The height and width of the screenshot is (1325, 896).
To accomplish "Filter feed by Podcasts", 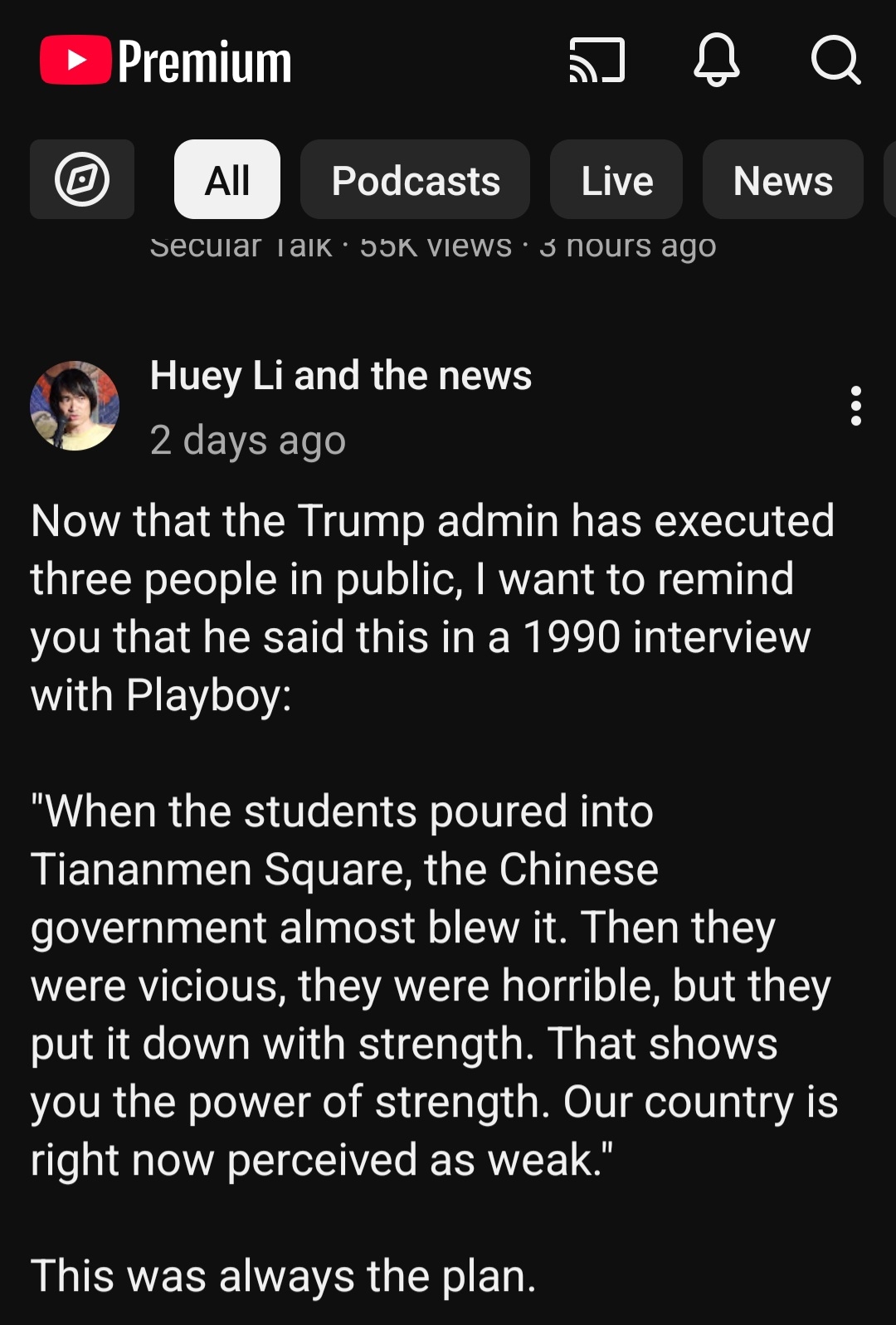I will tap(416, 179).
